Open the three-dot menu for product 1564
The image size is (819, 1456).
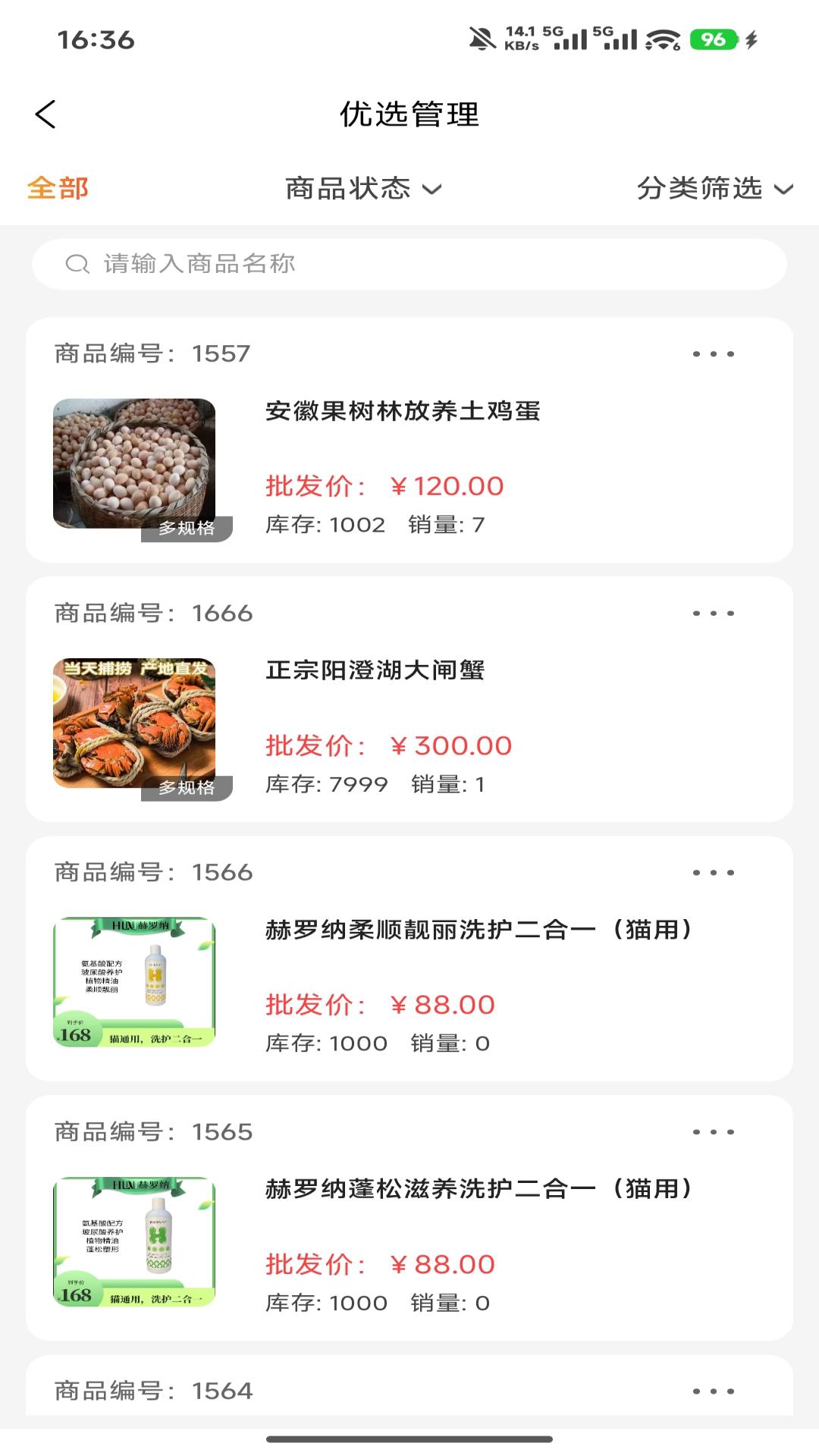[714, 1392]
